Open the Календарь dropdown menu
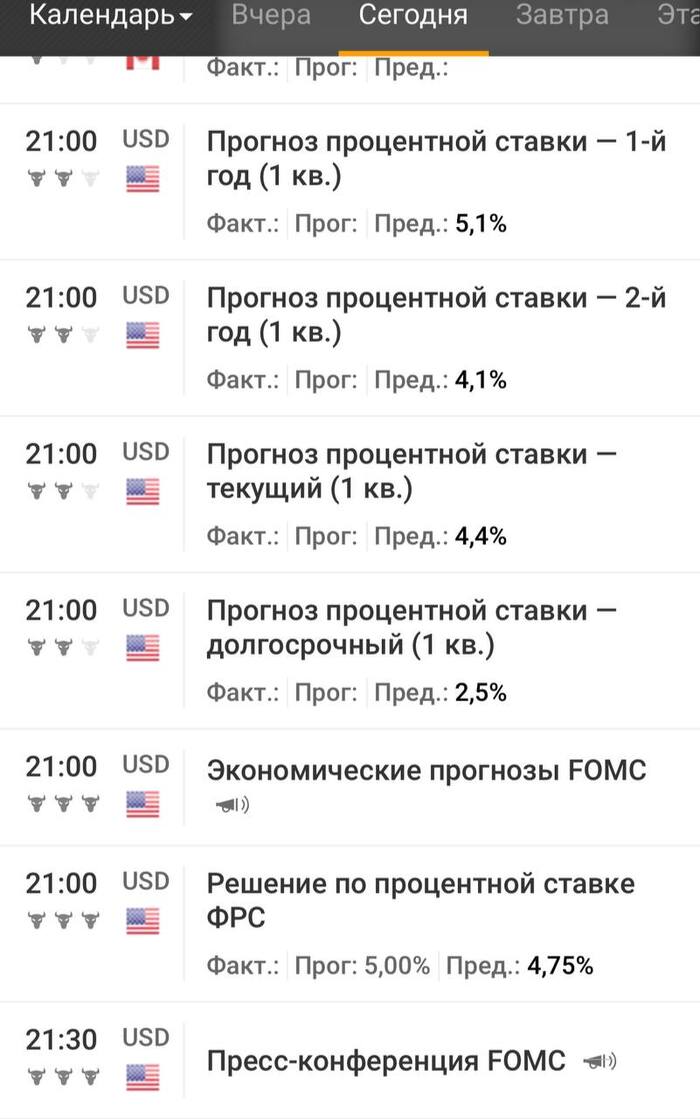700x1119 pixels. 111,17
